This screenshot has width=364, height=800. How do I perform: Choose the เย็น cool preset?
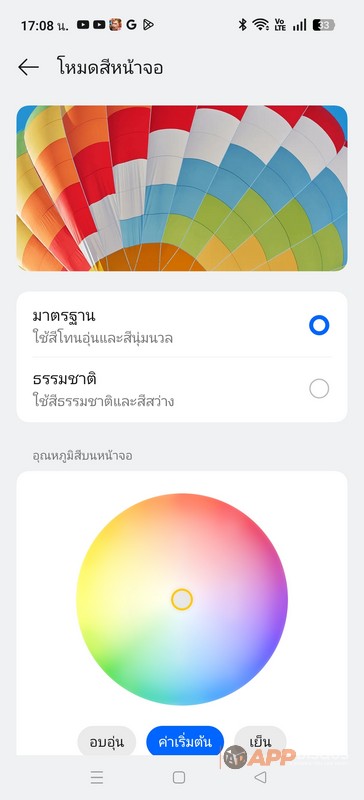click(x=260, y=741)
